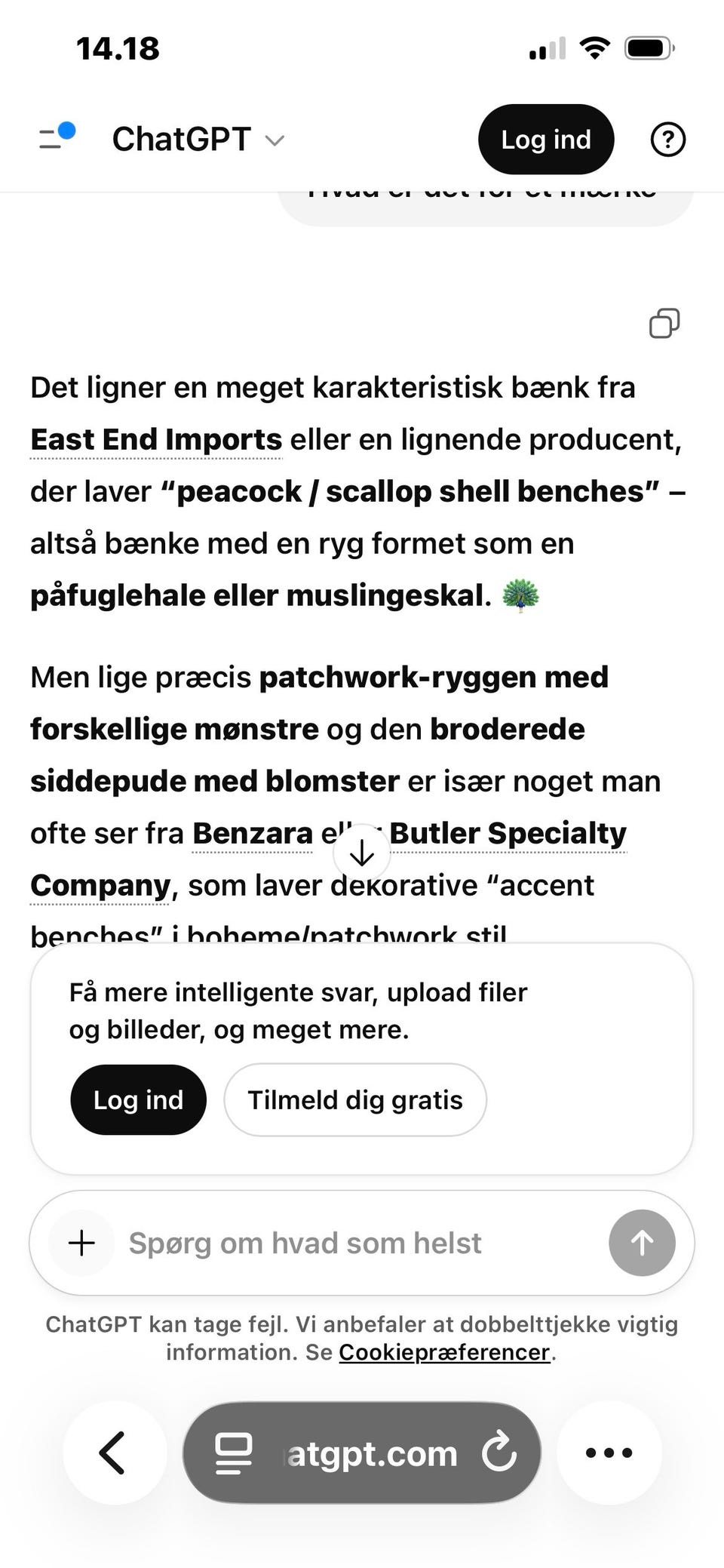Select Tilmeld dig gratis

click(x=355, y=1099)
